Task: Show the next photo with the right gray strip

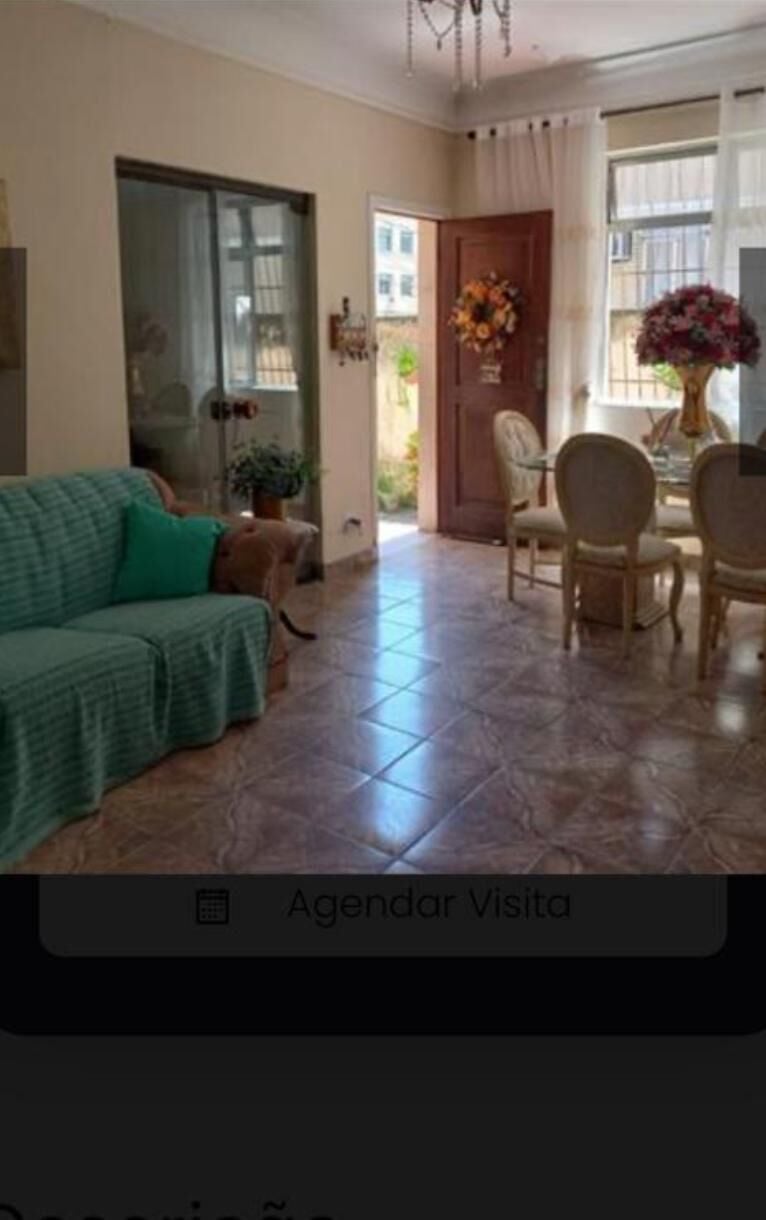Action: (753, 361)
